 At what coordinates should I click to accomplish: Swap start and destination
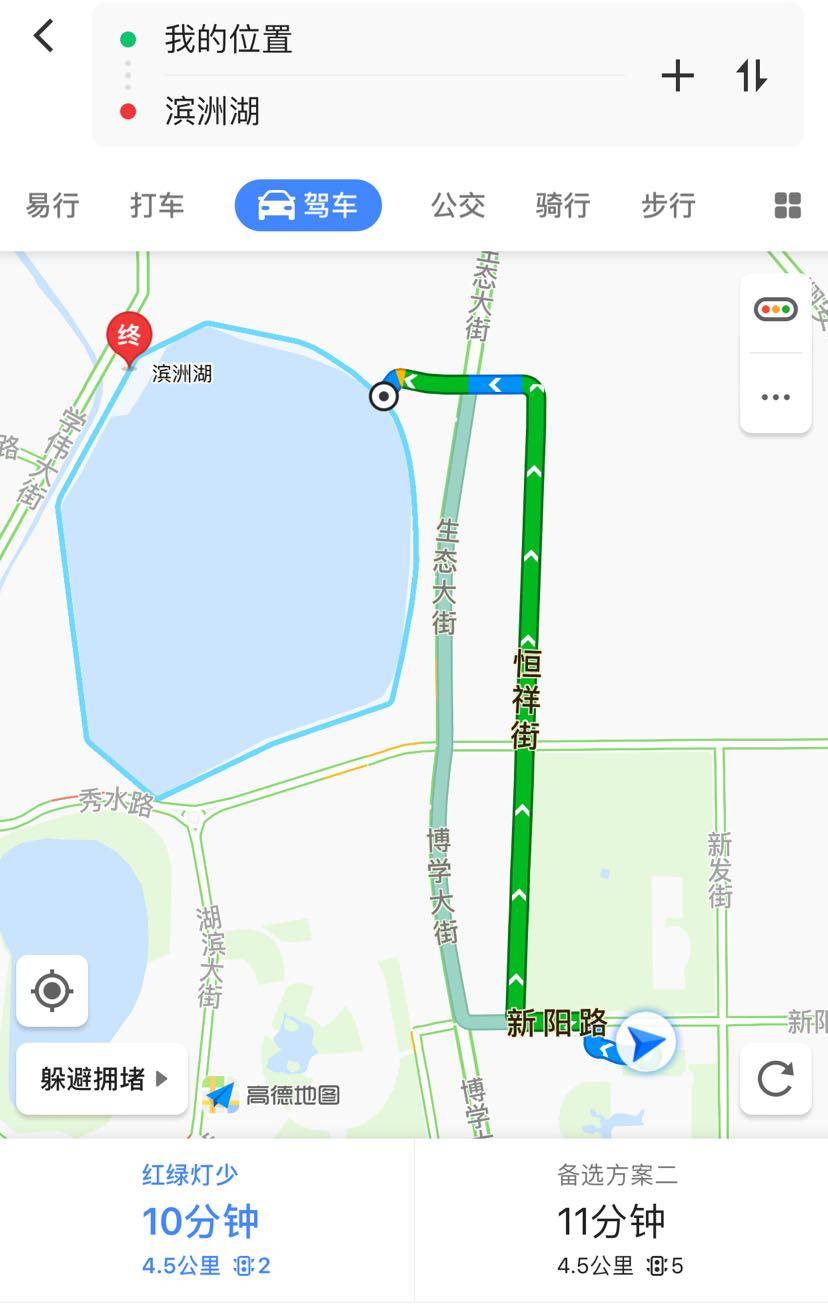(752, 76)
